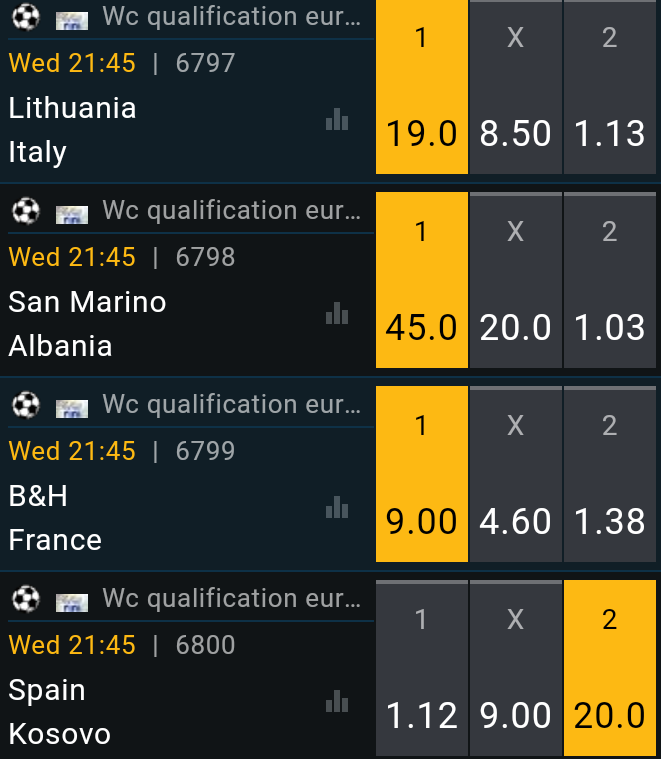
Task: Show stats chart for B&H vs France
Action: tap(337, 508)
